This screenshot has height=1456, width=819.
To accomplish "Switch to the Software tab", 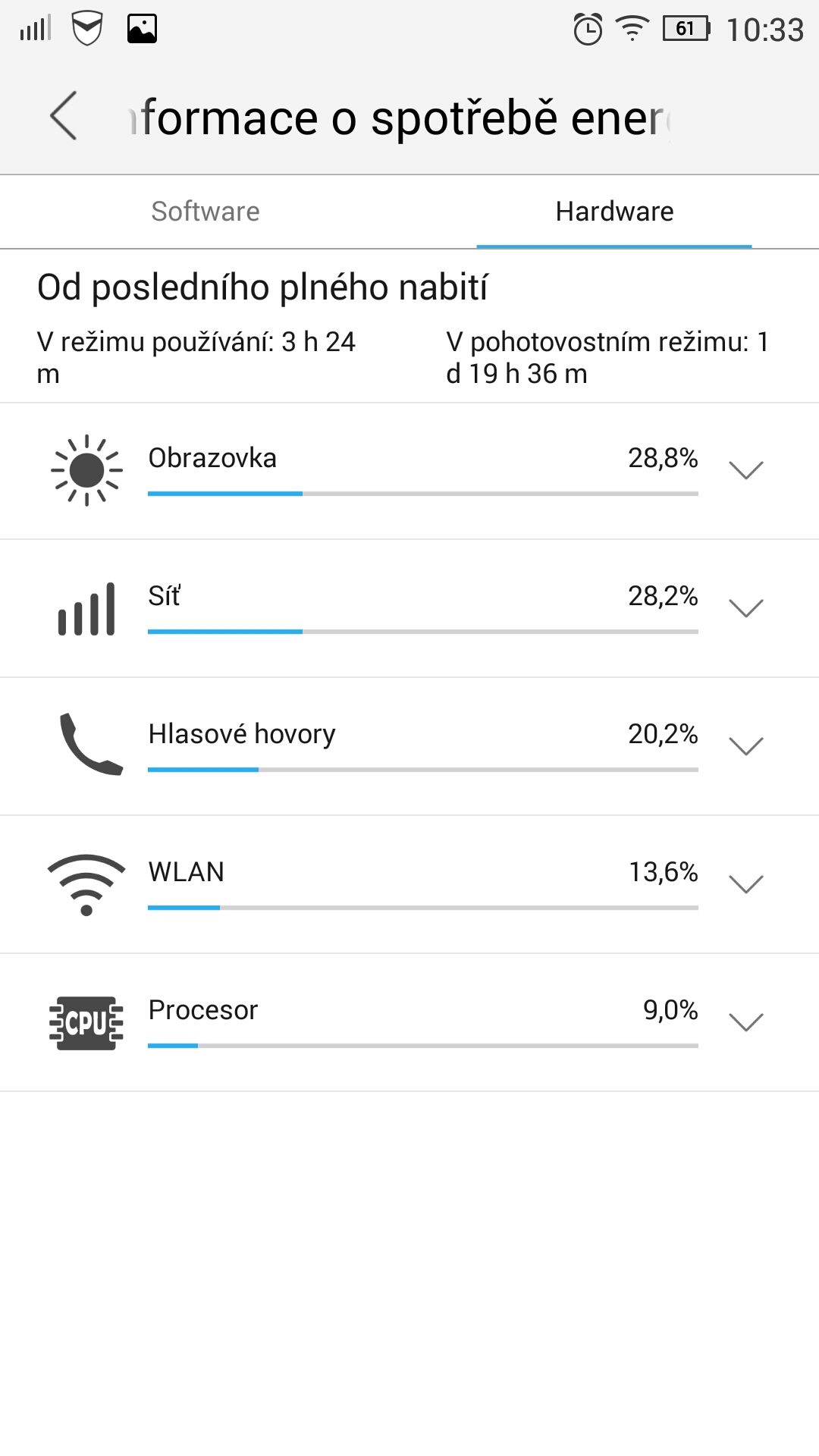I will pyautogui.click(x=206, y=212).
